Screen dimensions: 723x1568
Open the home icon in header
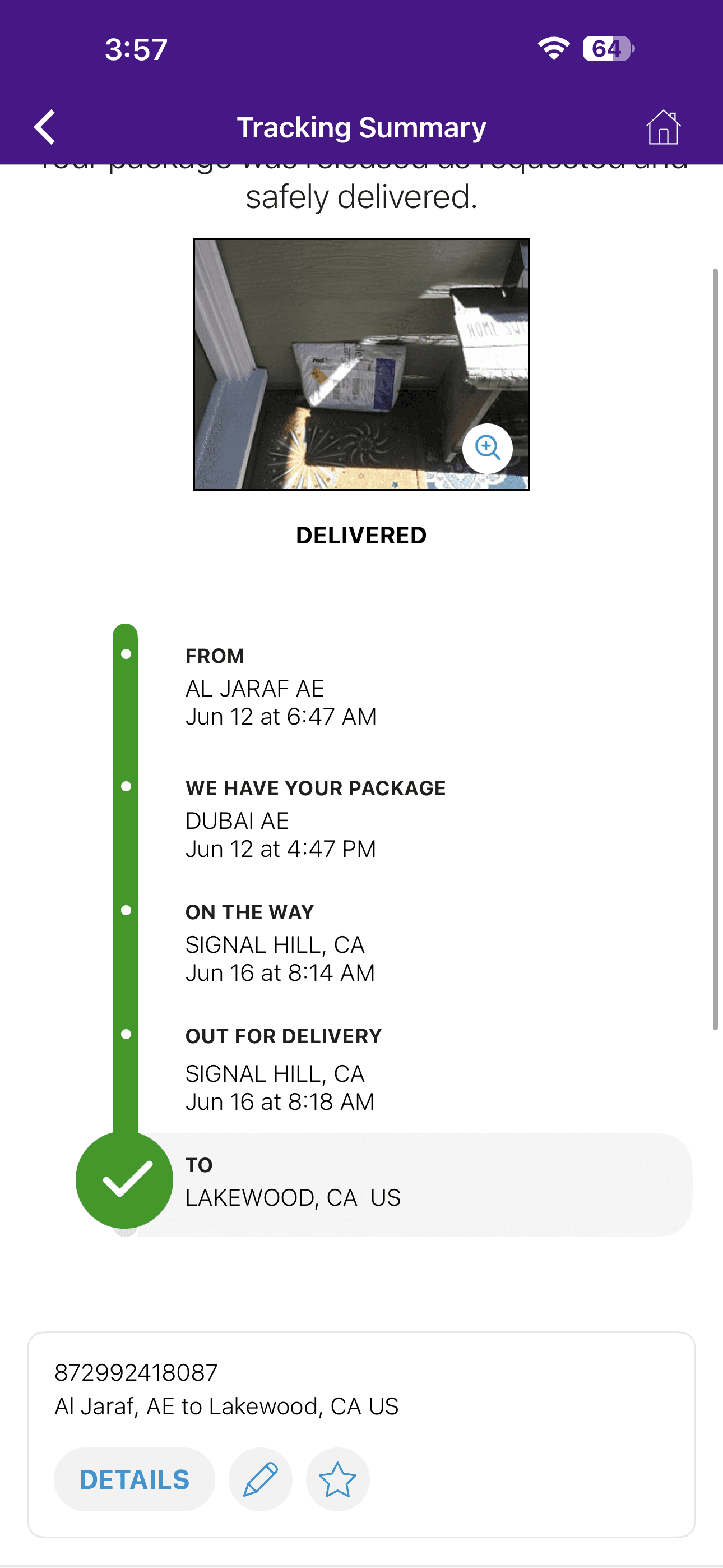click(662, 127)
